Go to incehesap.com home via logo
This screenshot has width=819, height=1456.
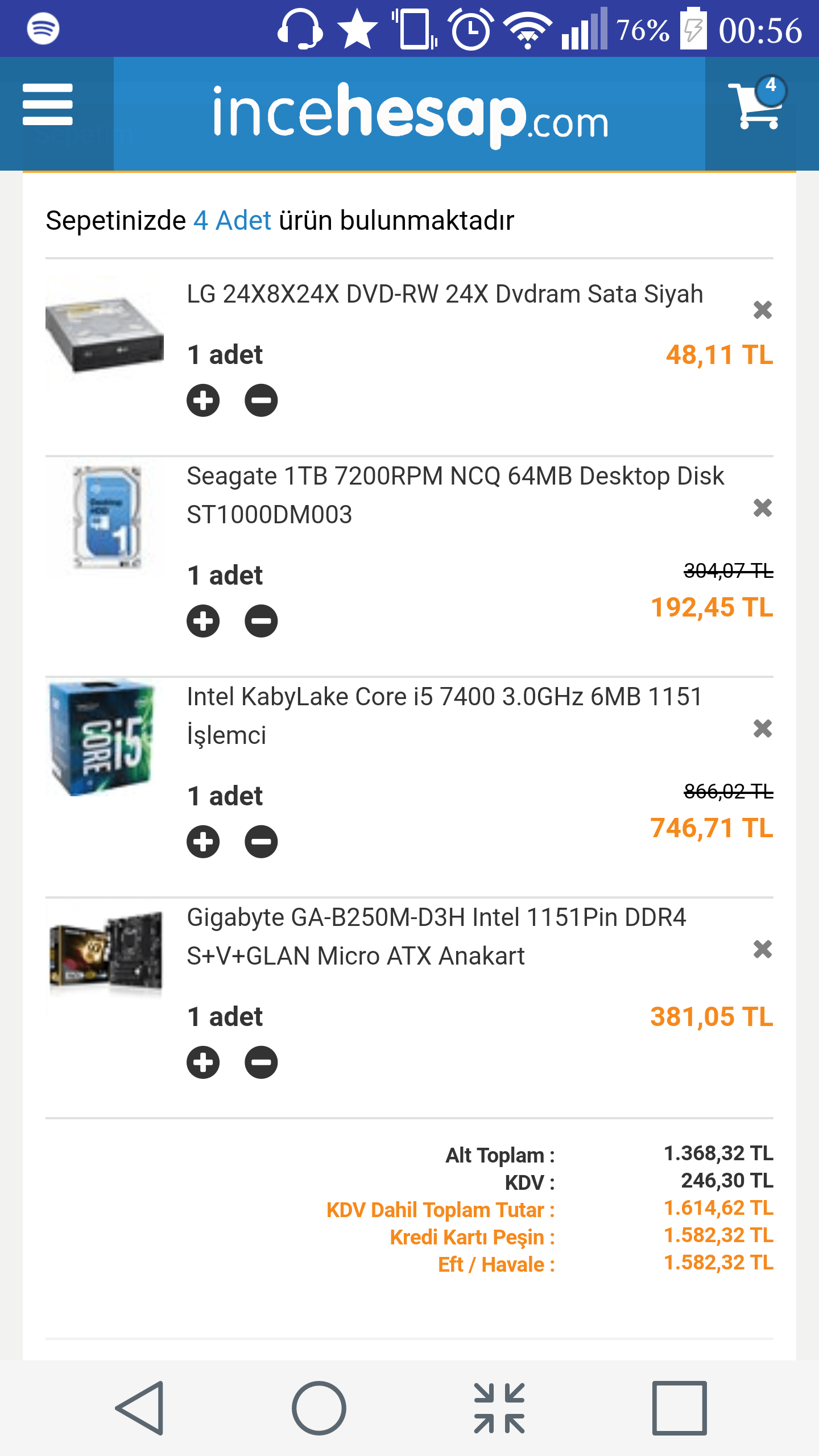[x=409, y=114]
